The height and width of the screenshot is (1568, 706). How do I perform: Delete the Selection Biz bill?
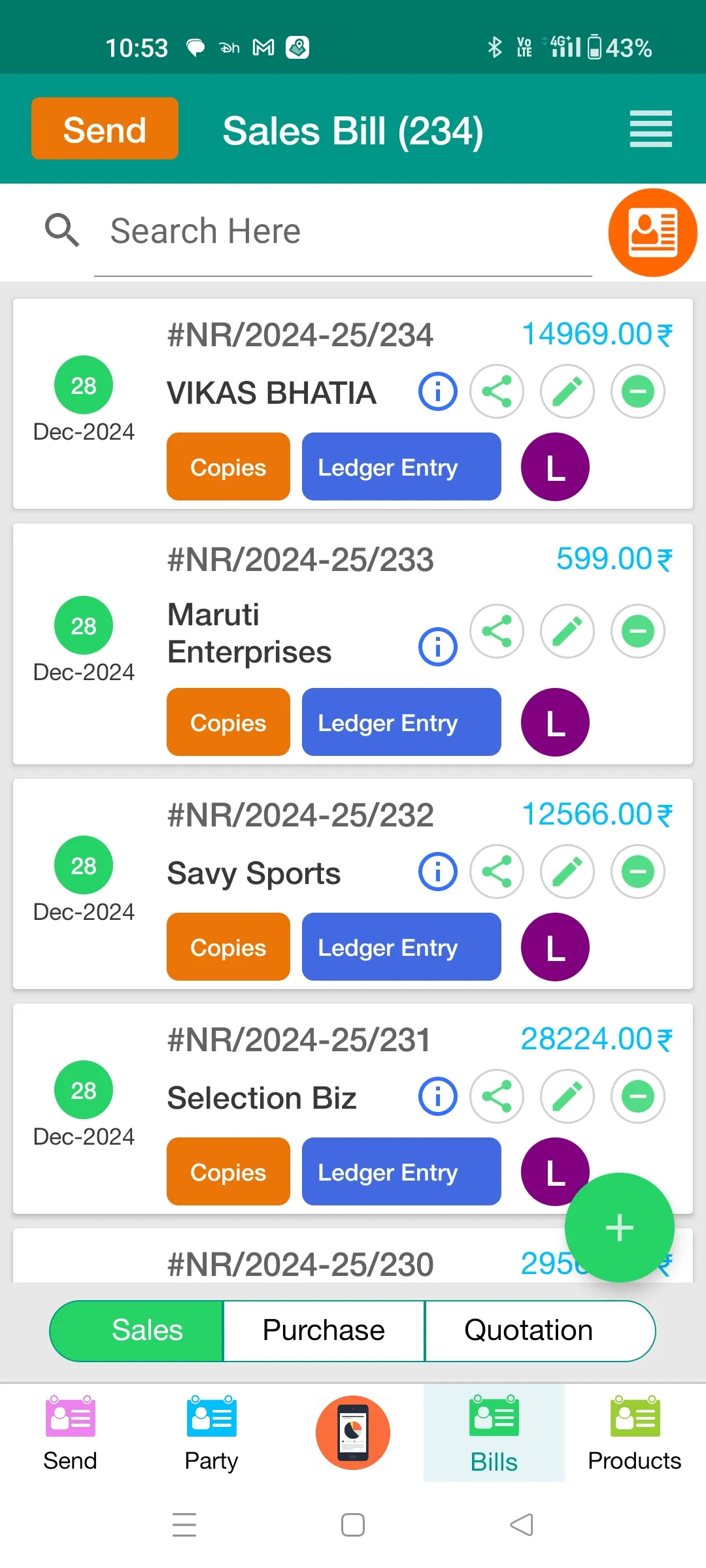pos(637,1097)
